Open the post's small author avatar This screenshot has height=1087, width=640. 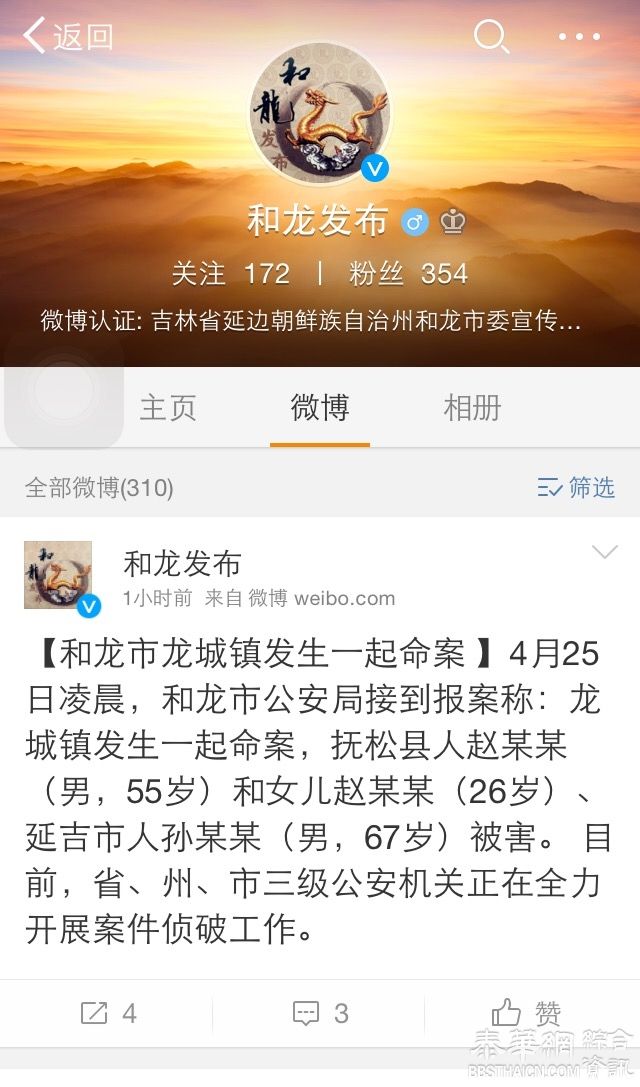58,575
